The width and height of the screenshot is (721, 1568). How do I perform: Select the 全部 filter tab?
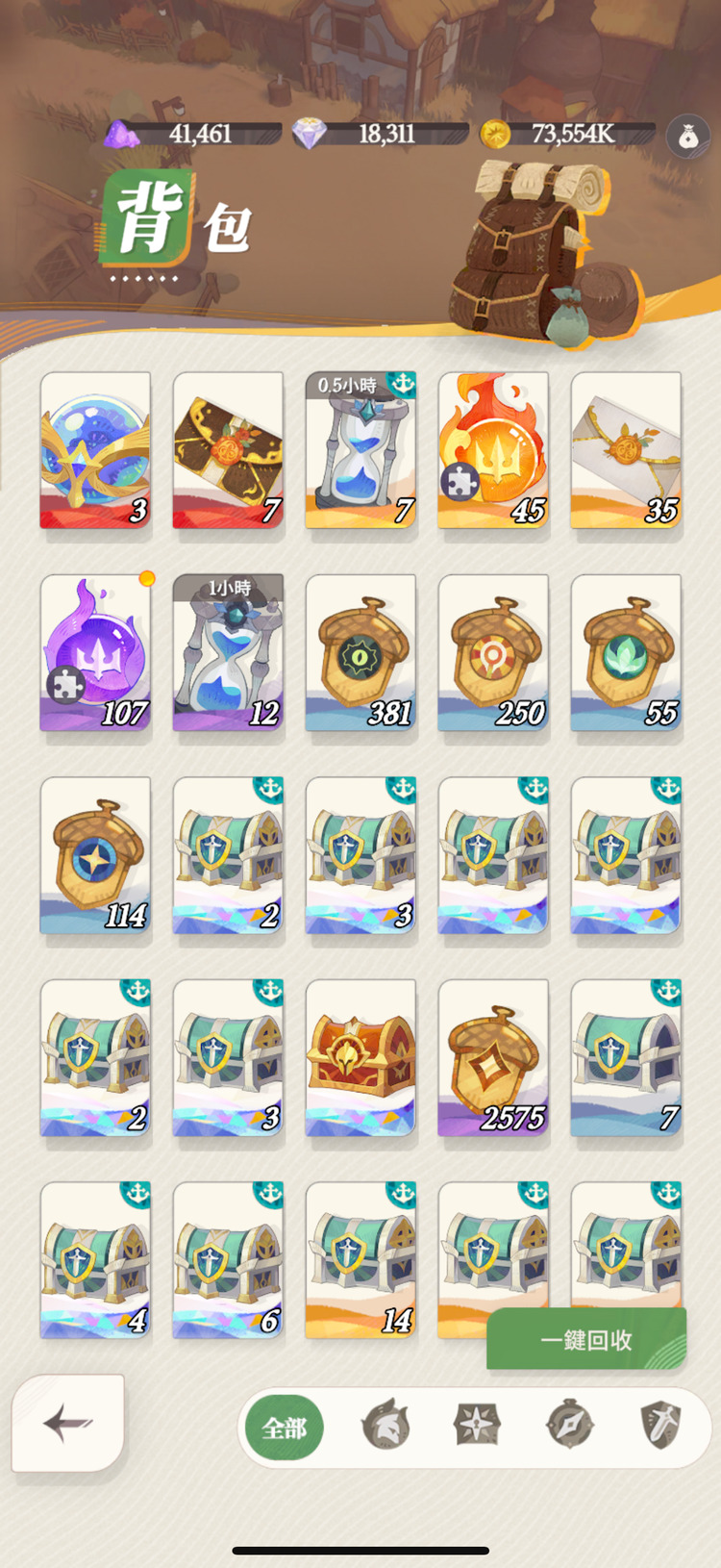tap(285, 1428)
